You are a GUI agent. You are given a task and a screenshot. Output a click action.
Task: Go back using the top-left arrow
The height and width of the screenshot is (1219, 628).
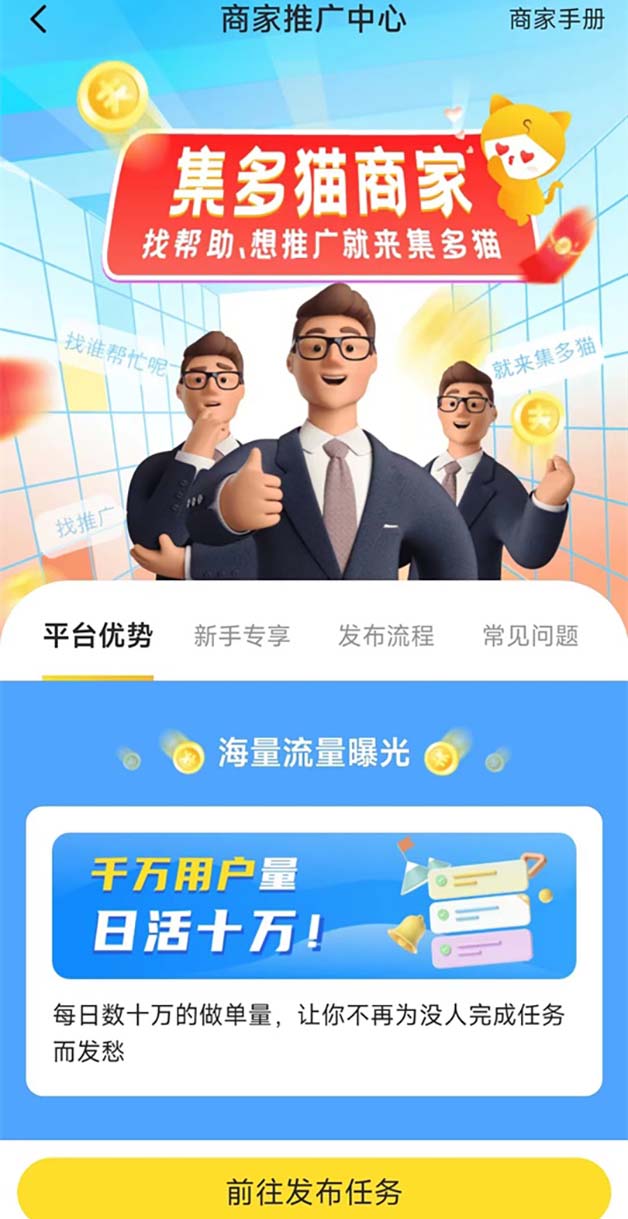coord(38,20)
